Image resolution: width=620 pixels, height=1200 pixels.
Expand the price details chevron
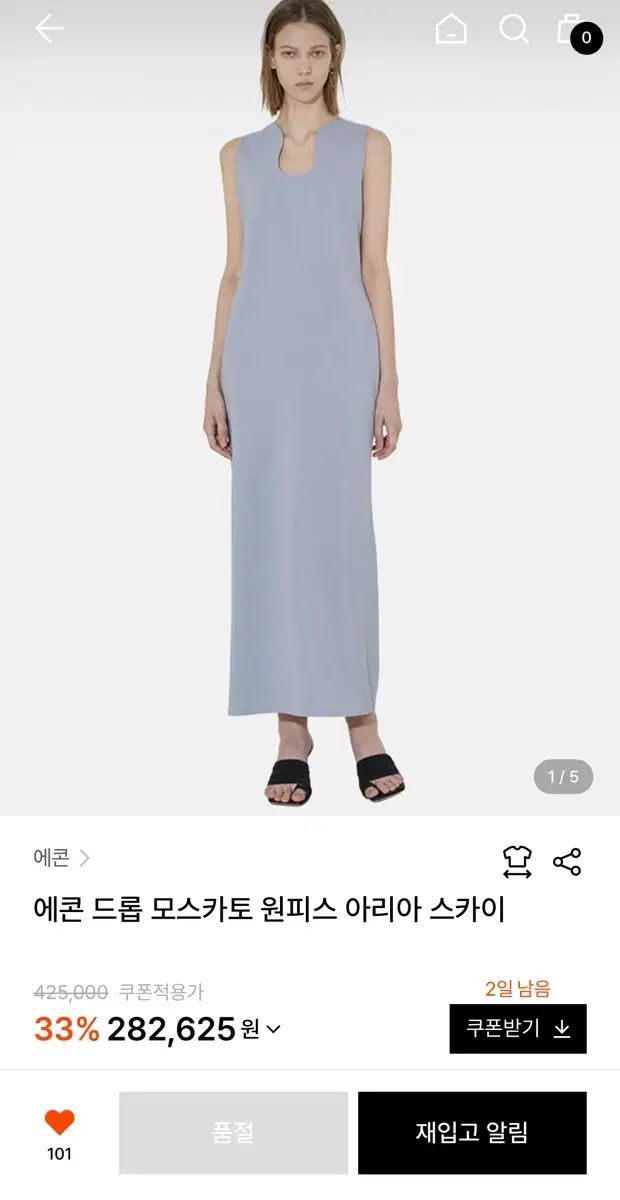point(273,1029)
